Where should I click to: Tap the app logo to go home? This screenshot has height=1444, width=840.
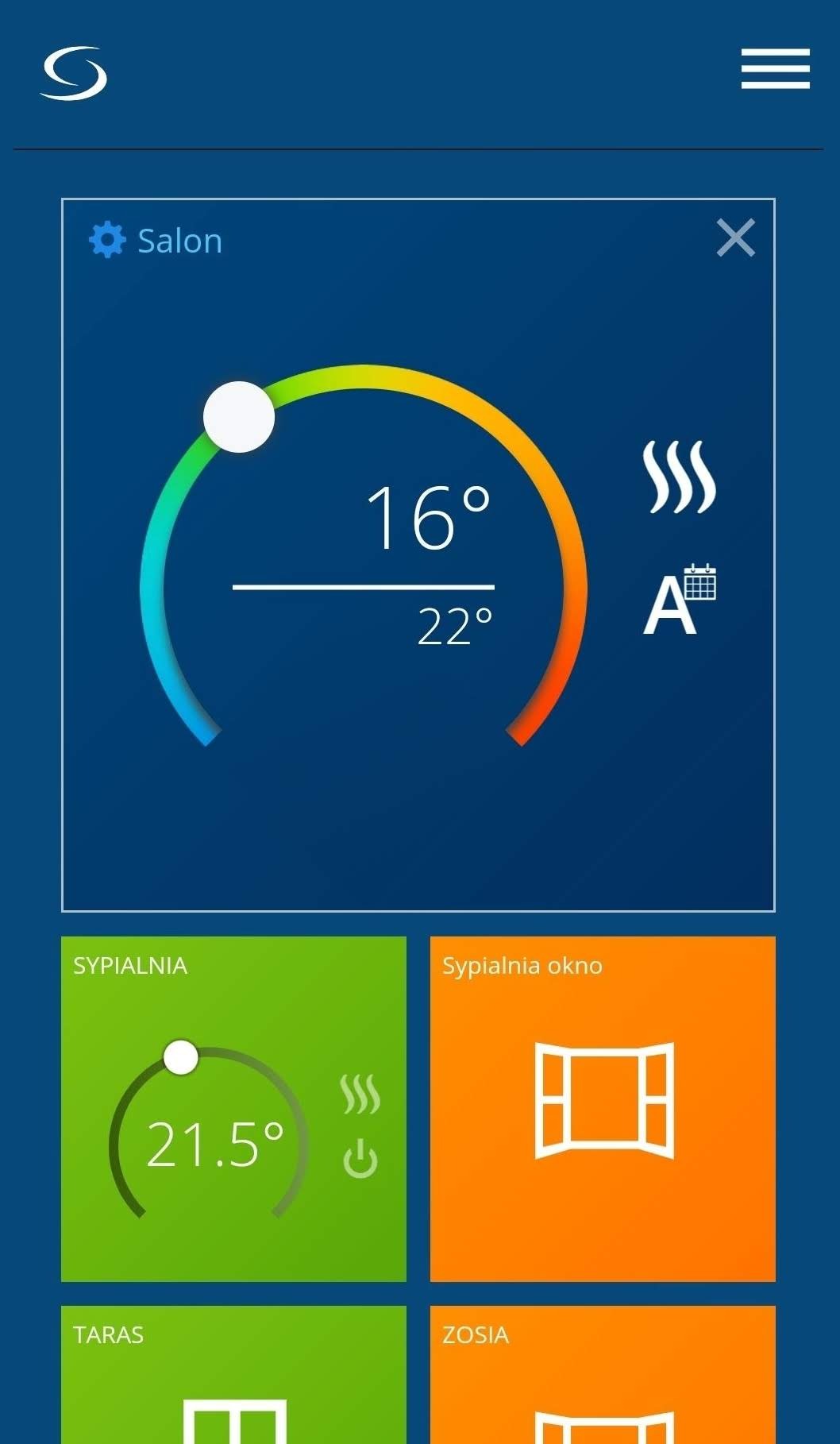pos(74,73)
